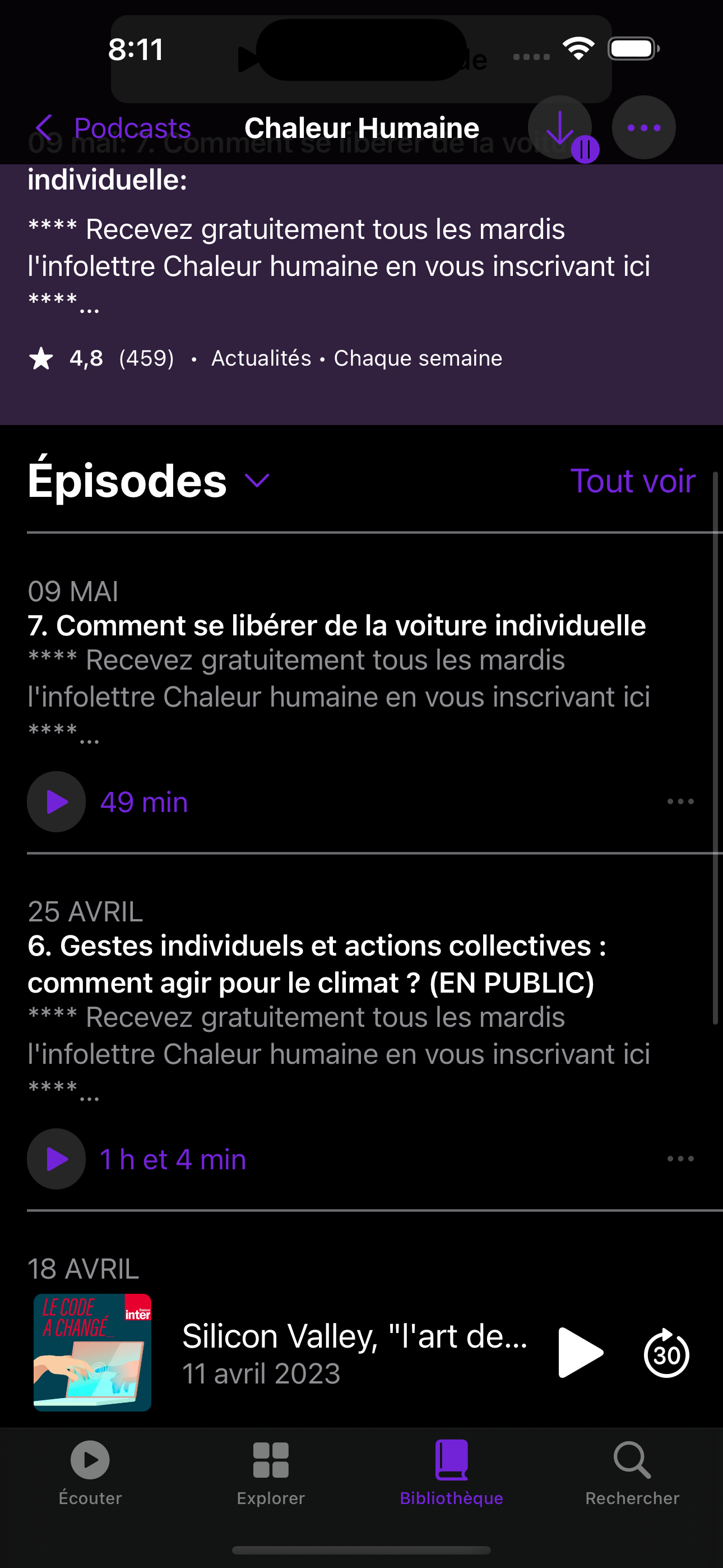The image size is (723, 1568).
Task: Play the 49 min episode
Action: point(57,801)
